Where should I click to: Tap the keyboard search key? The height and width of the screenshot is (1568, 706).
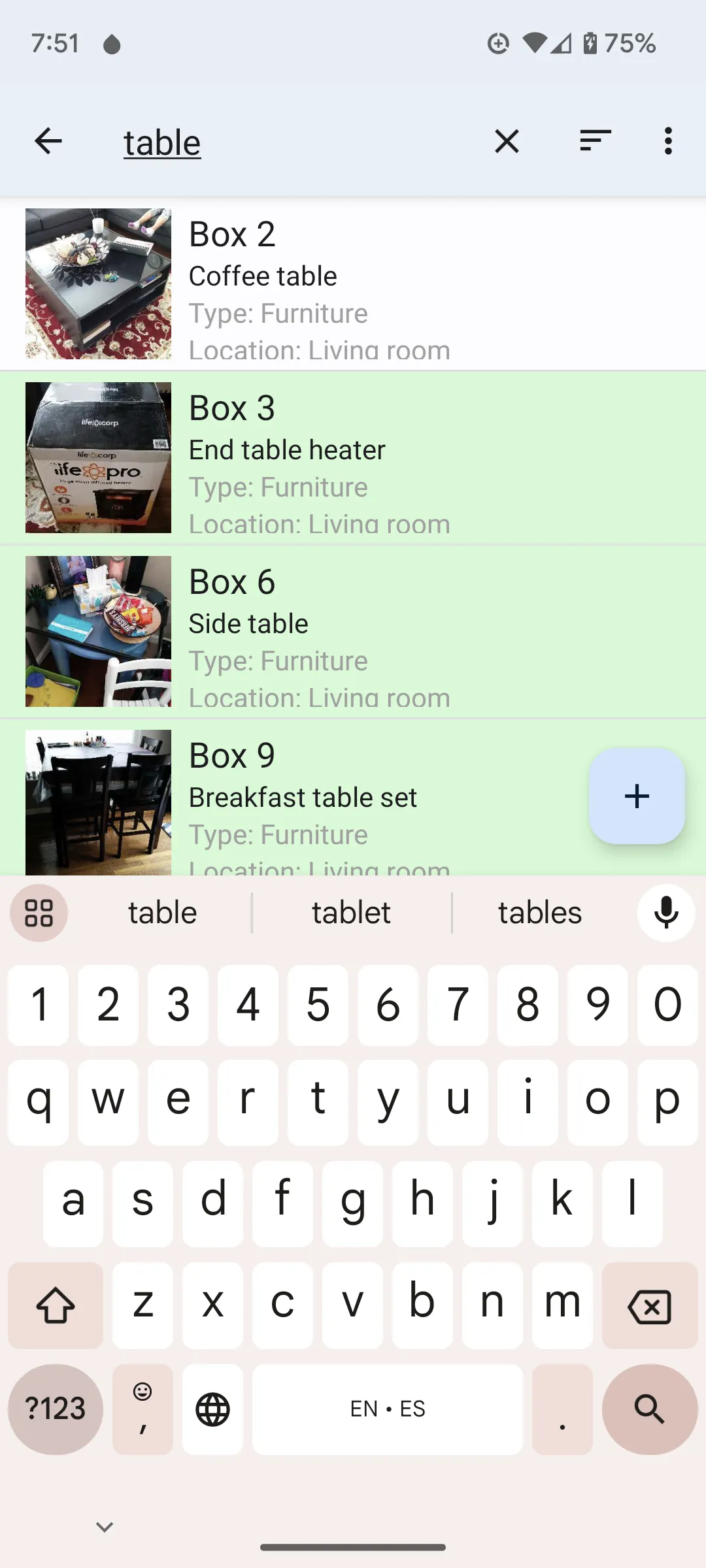(649, 1409)
